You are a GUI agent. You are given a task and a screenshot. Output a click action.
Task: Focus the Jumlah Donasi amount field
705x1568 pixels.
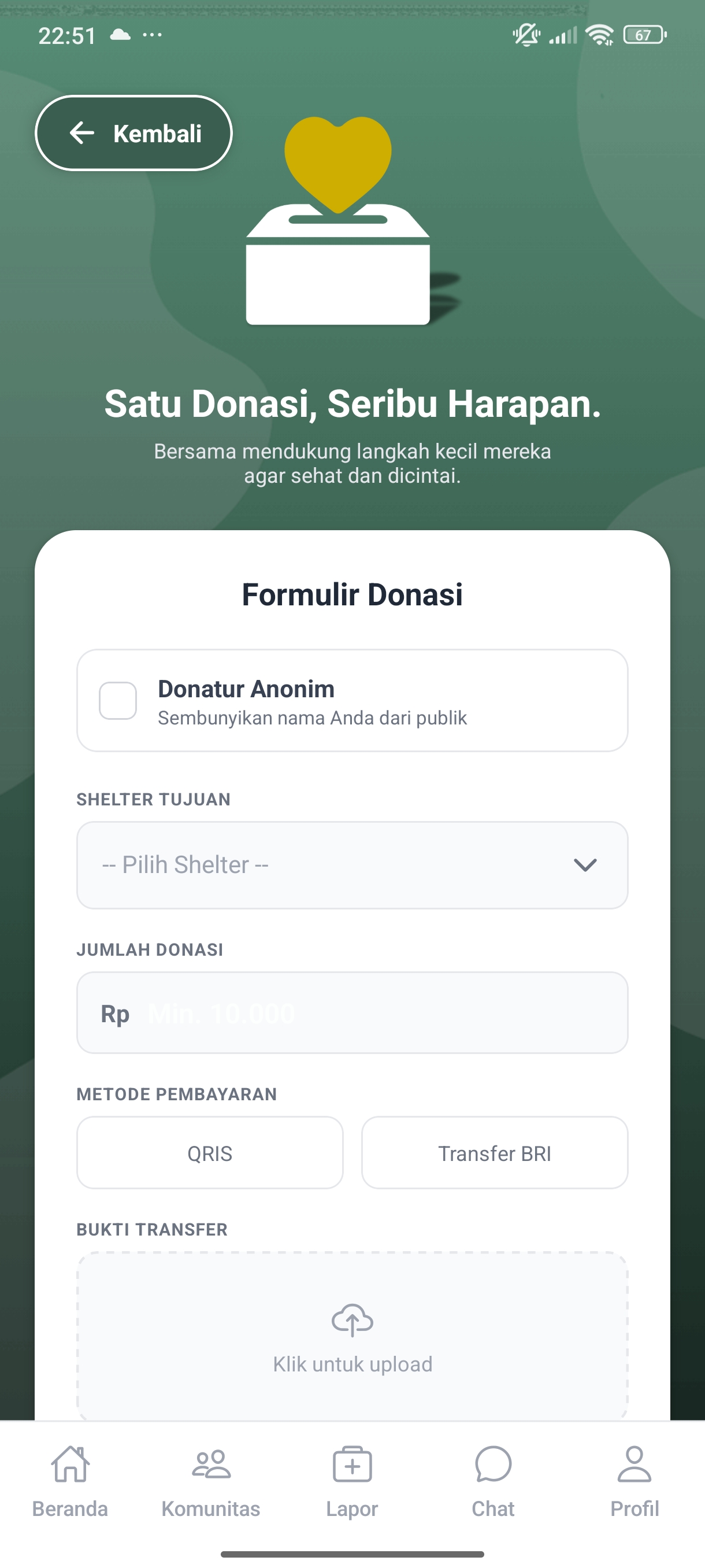click(377, 1014)
